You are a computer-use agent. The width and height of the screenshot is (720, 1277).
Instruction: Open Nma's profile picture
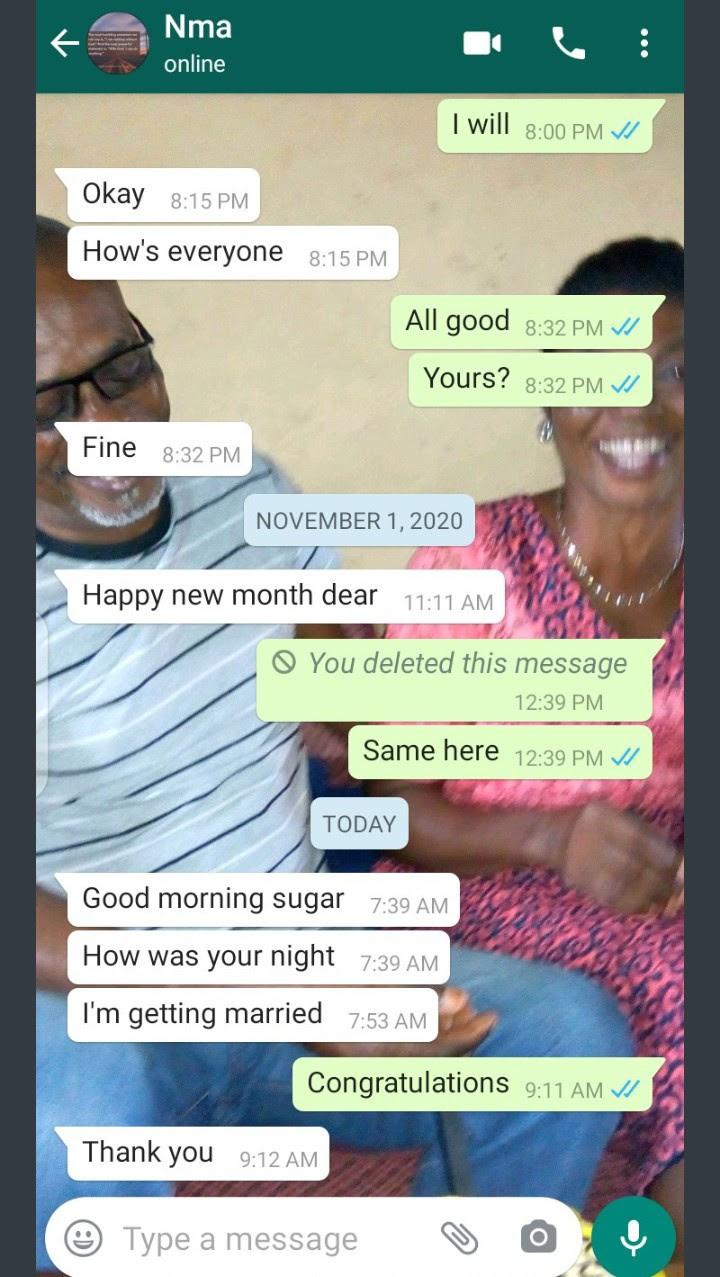pyautogui.click(x=118, y=43)
